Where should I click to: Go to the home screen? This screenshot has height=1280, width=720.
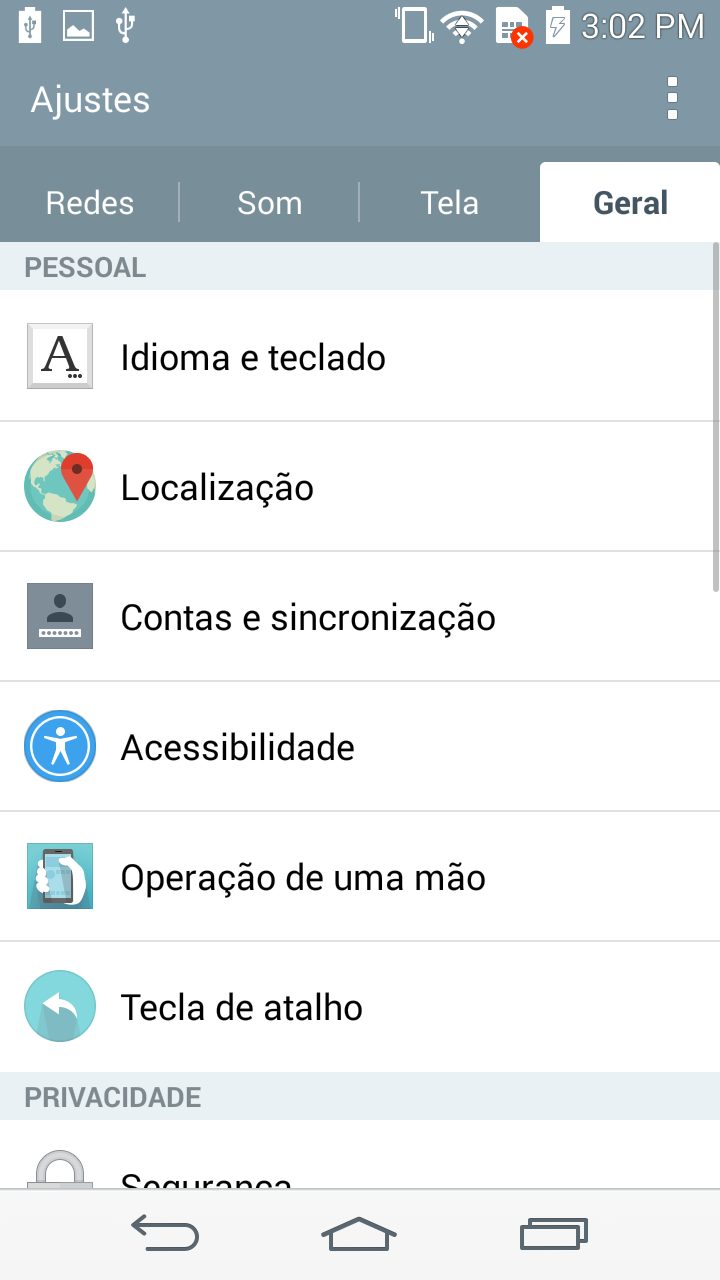pos(359,1234)
